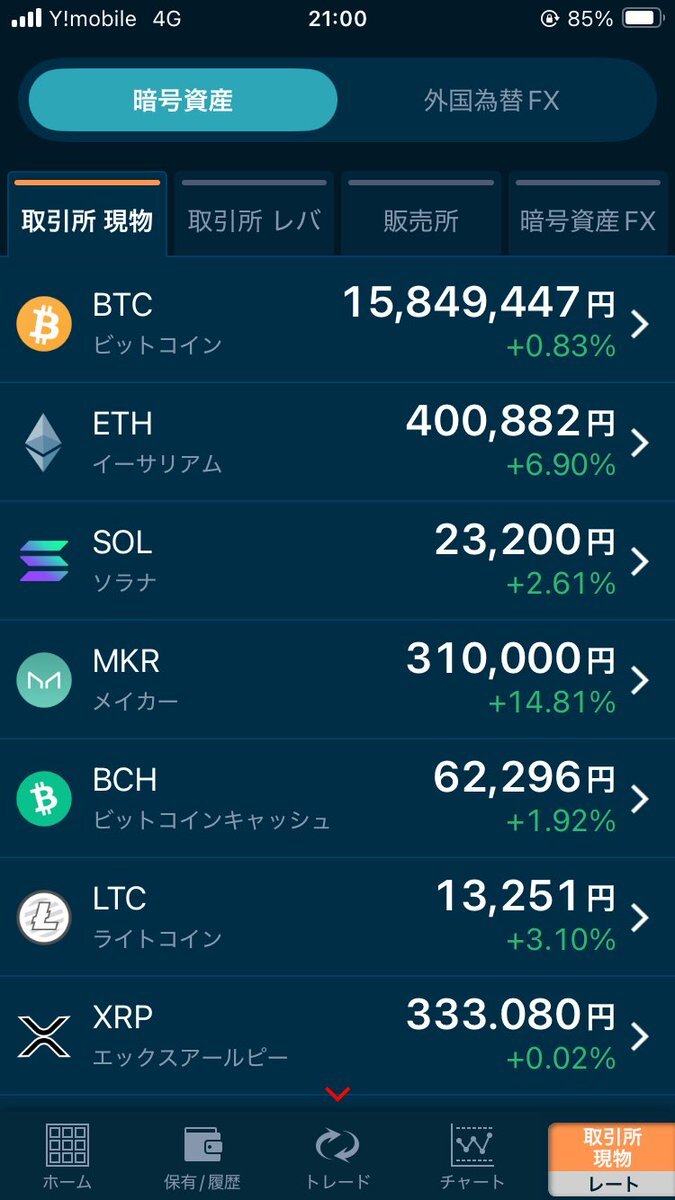Image resolution: width=675 pixels, height=1200 pixels.
Task: Tap the 取引所 現物 レート button
Action: [x=612, y=1159]
